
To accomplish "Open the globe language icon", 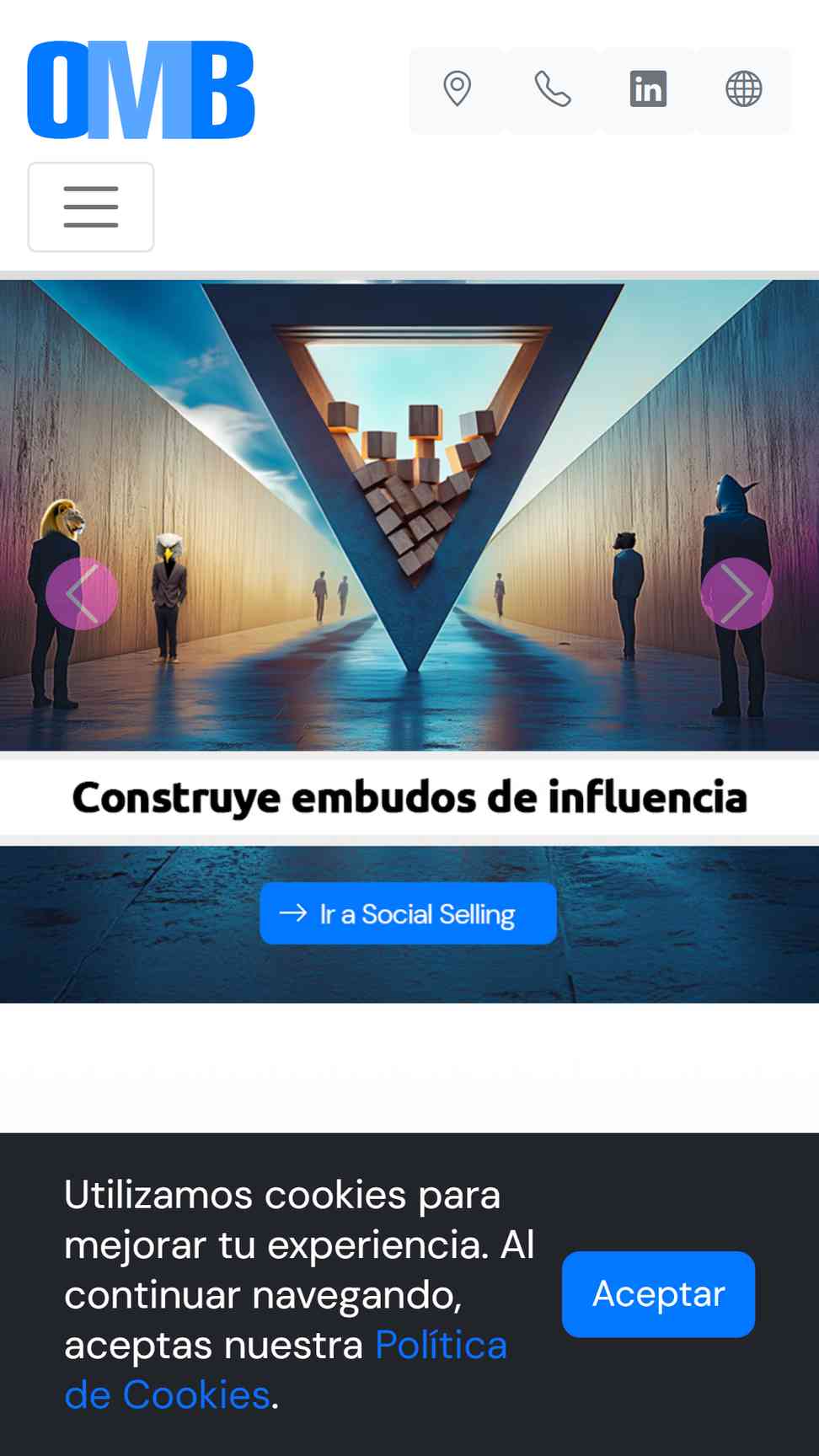I will coord(744,89).
